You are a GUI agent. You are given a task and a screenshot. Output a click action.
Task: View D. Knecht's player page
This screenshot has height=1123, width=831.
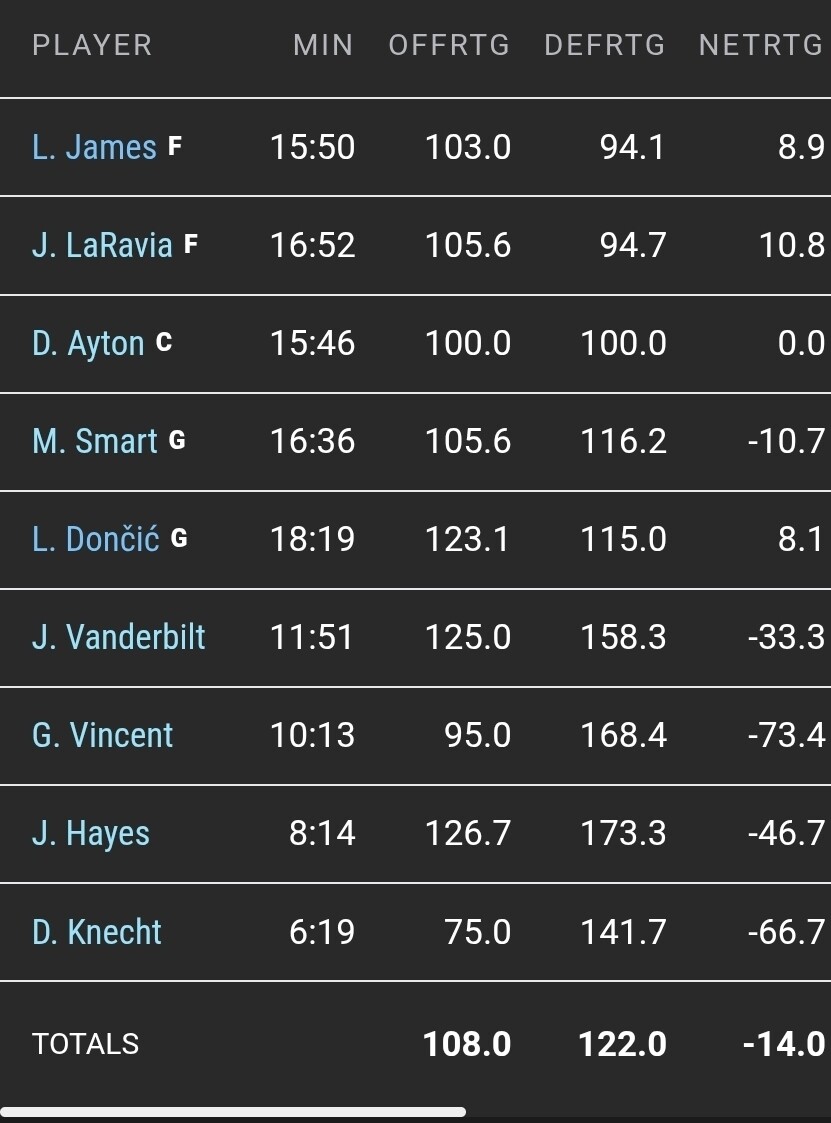coord(96,932)
